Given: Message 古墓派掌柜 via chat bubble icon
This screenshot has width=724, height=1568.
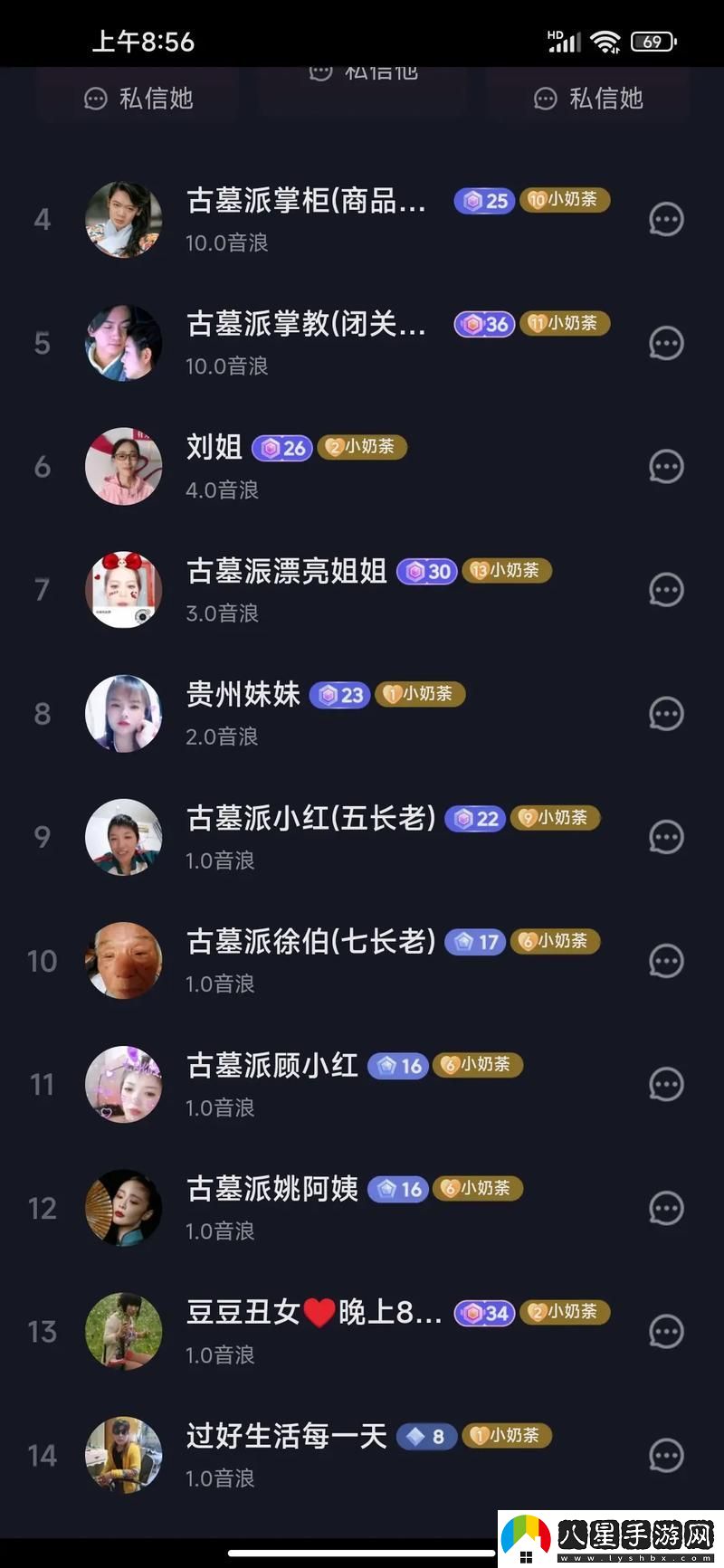Looking at the screenshot, I should 666,220.
